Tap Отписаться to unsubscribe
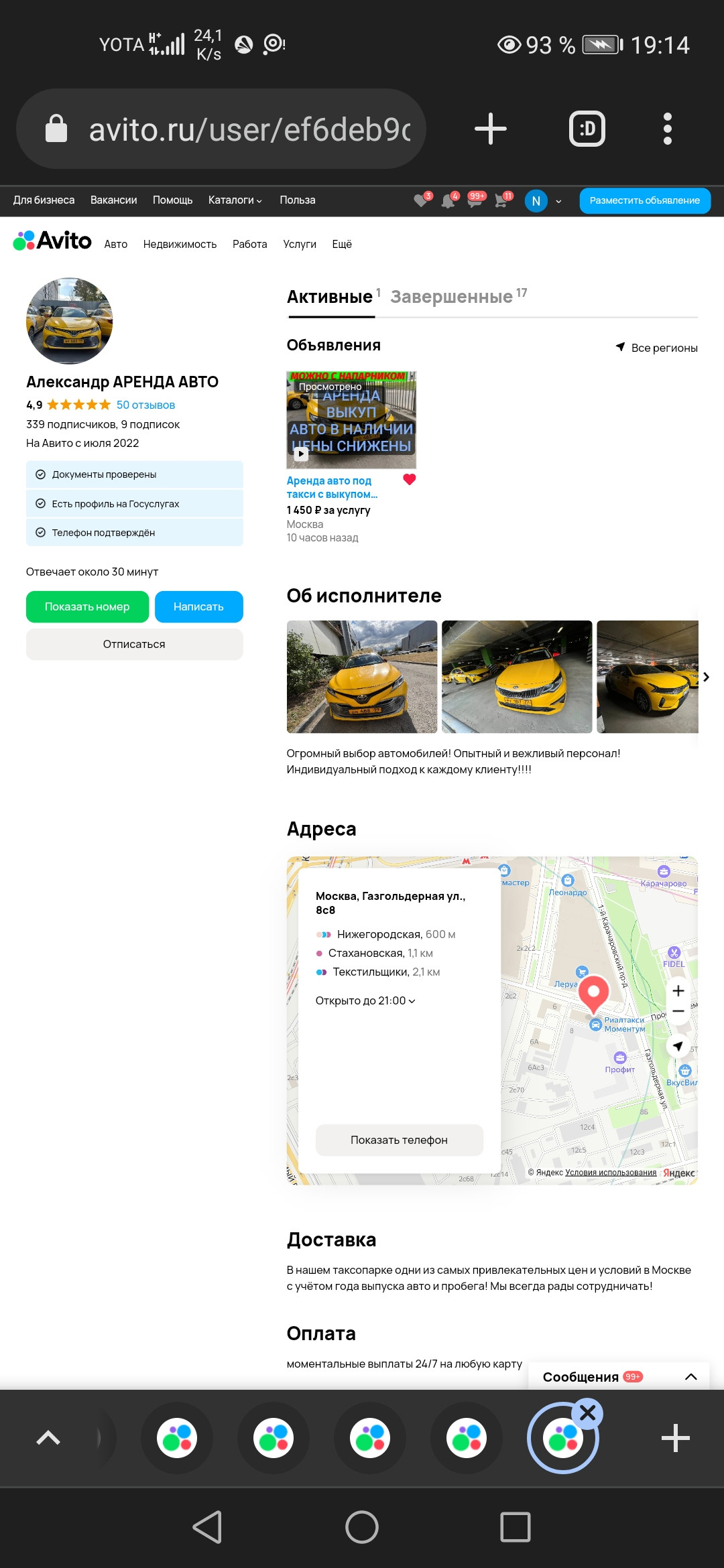The width and height of the screenshot is (724, 1568). click(x=134, y=644)
